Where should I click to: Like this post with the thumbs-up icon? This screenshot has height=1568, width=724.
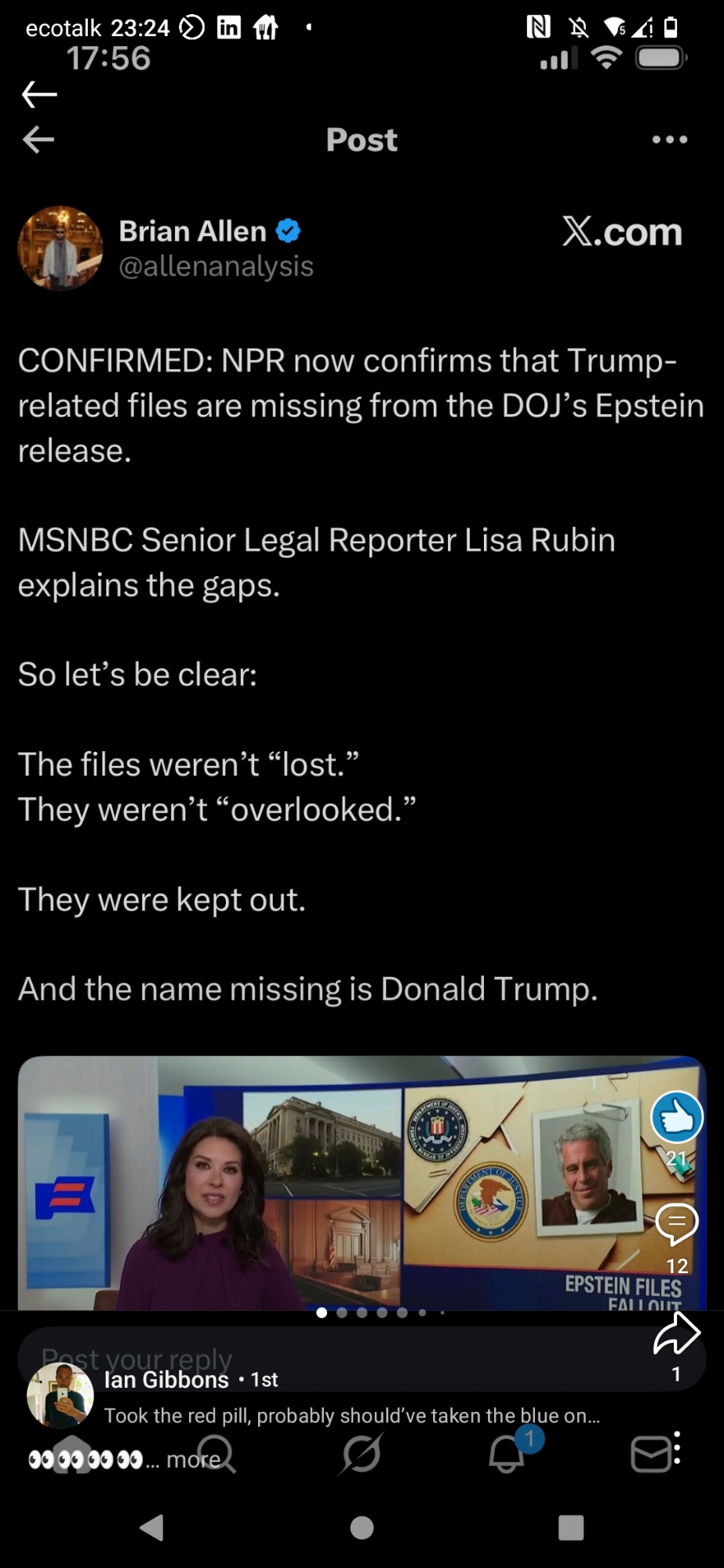676,1116
